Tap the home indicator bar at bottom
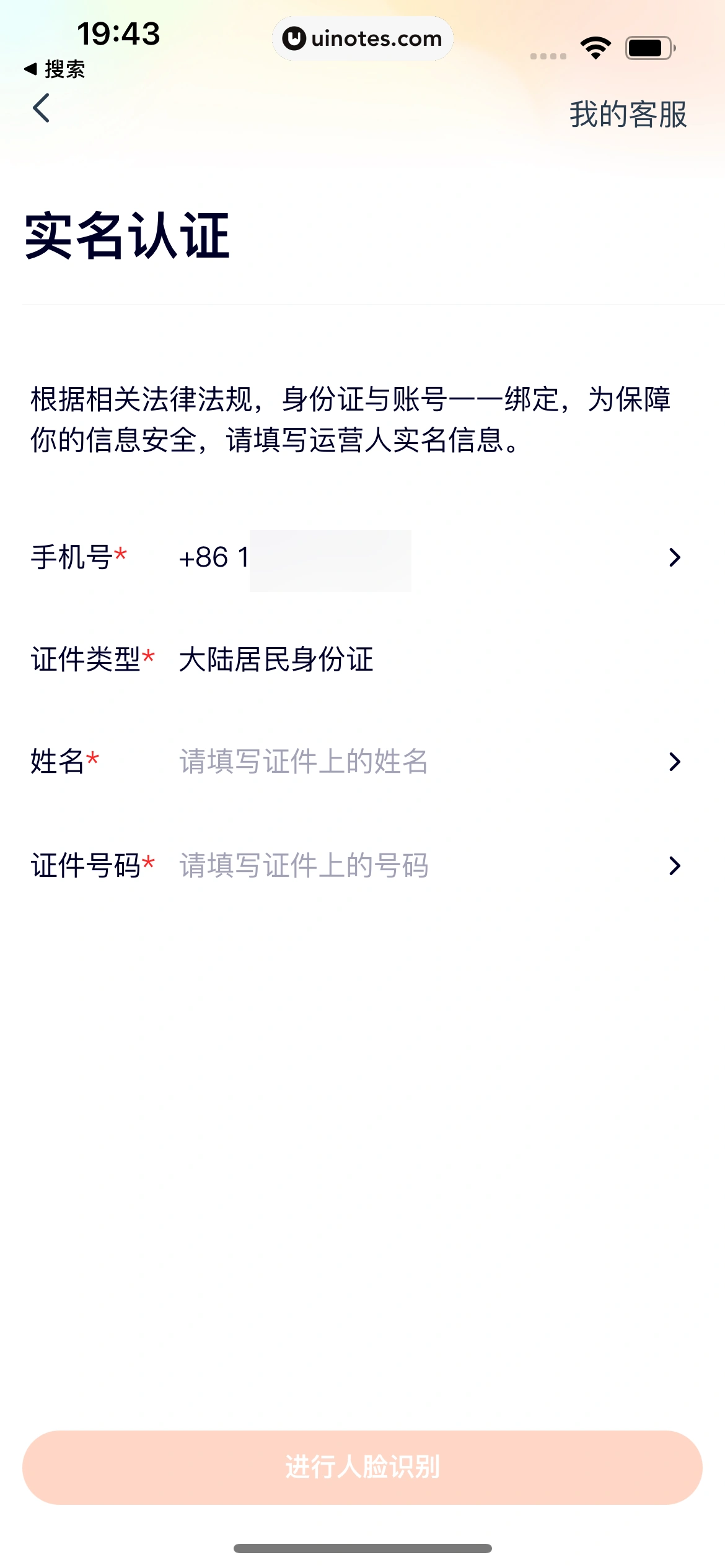The height and width of the screenshot is (1568, 725). tap(362, 1549)
